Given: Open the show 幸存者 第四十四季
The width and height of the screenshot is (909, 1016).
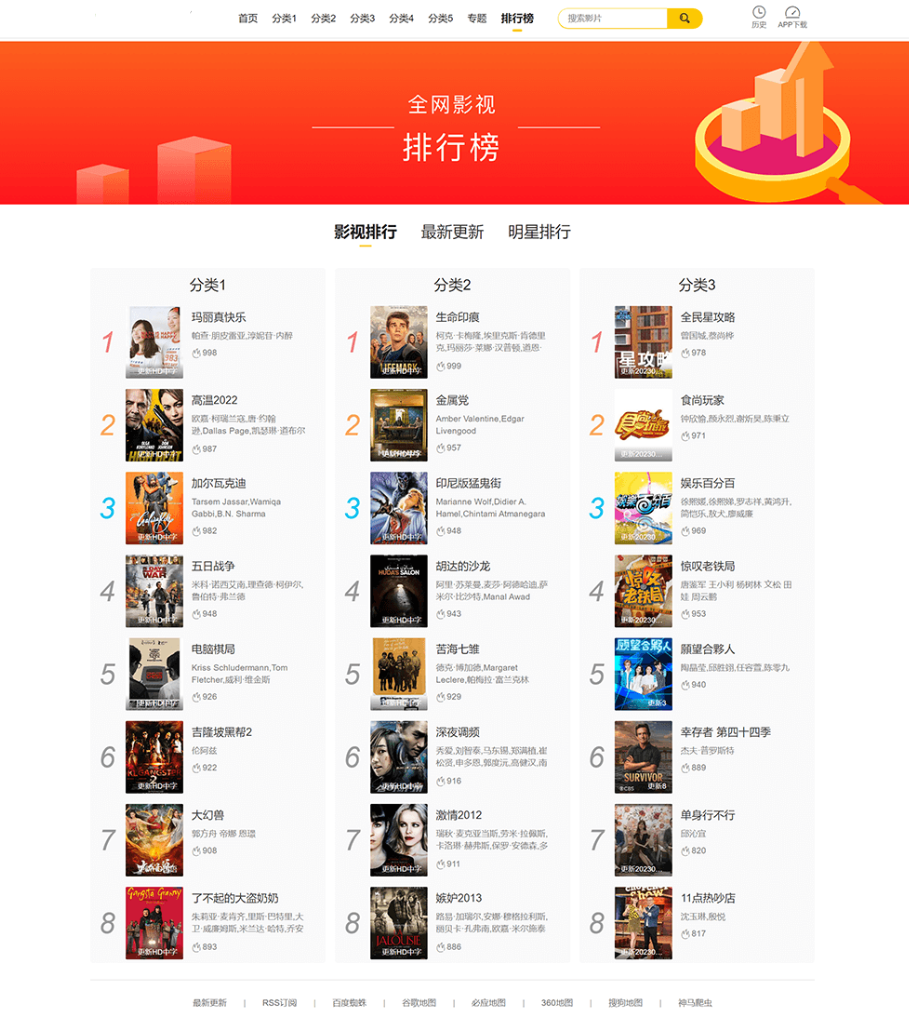Looking at the screenshot, I should tap(725, 732).
